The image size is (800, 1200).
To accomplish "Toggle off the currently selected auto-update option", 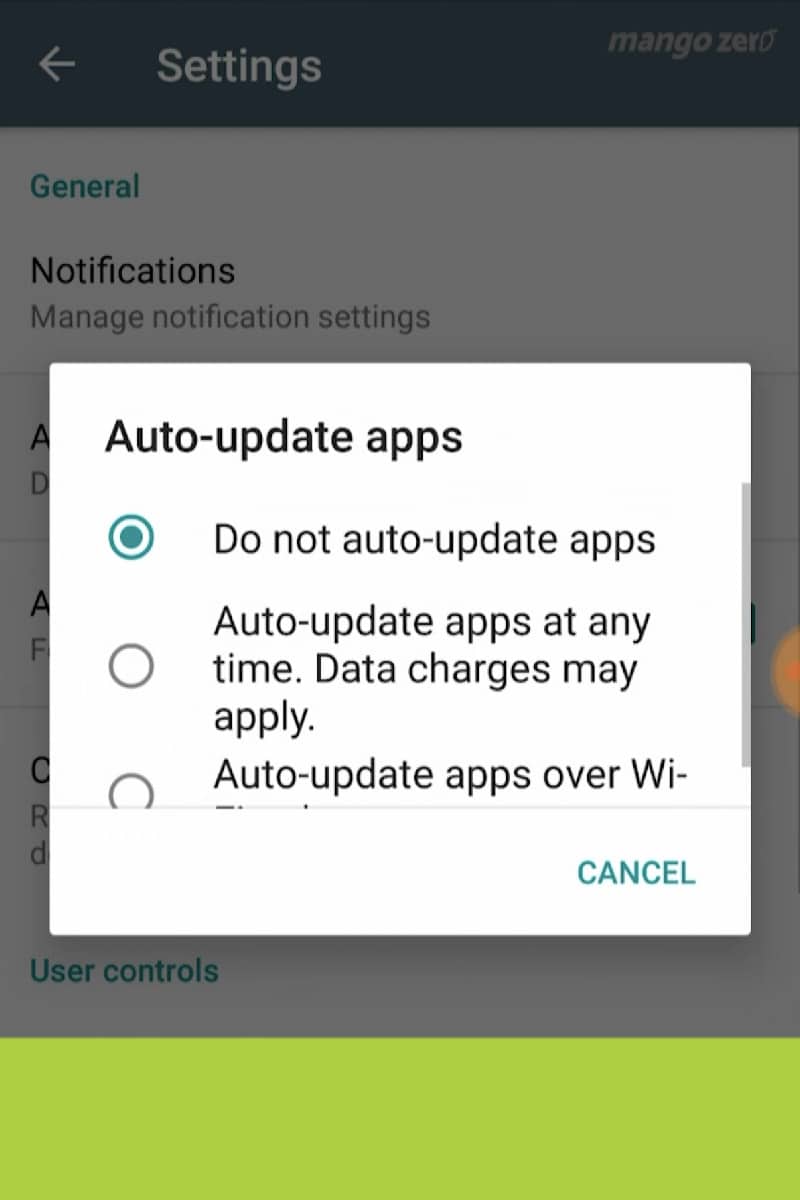I will [131, 538].
